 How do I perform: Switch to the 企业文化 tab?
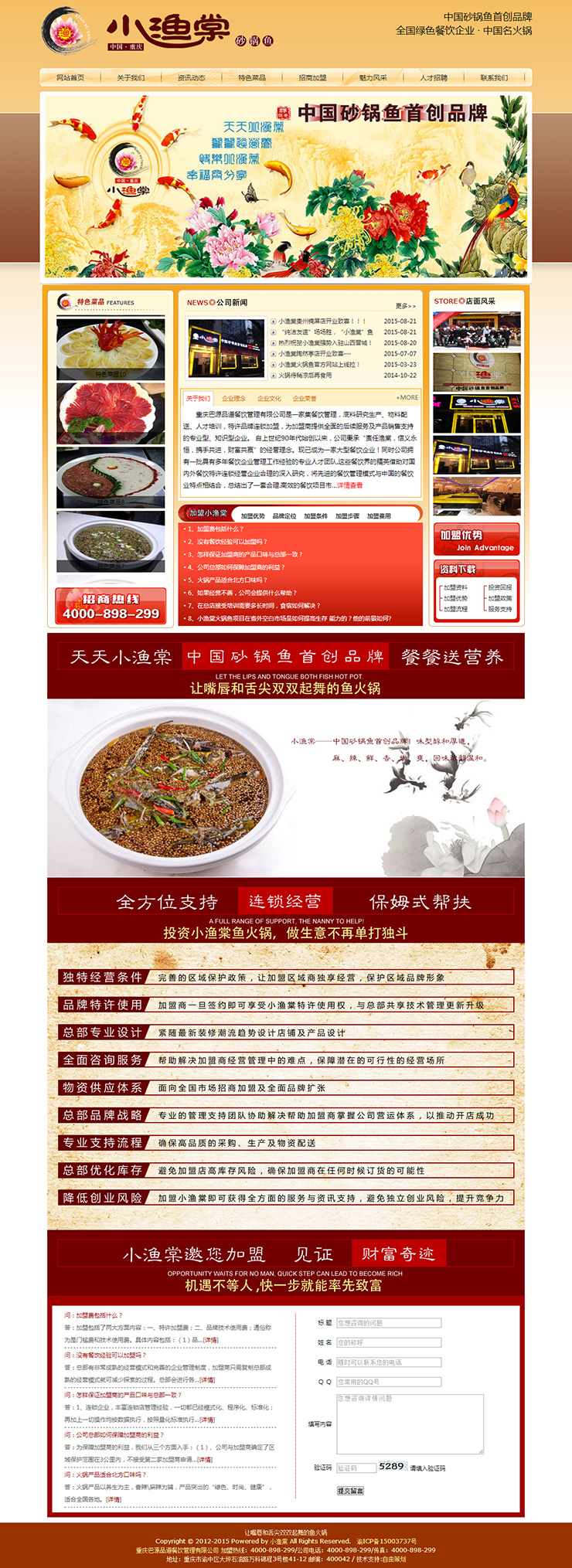click(x=269, y=399)
